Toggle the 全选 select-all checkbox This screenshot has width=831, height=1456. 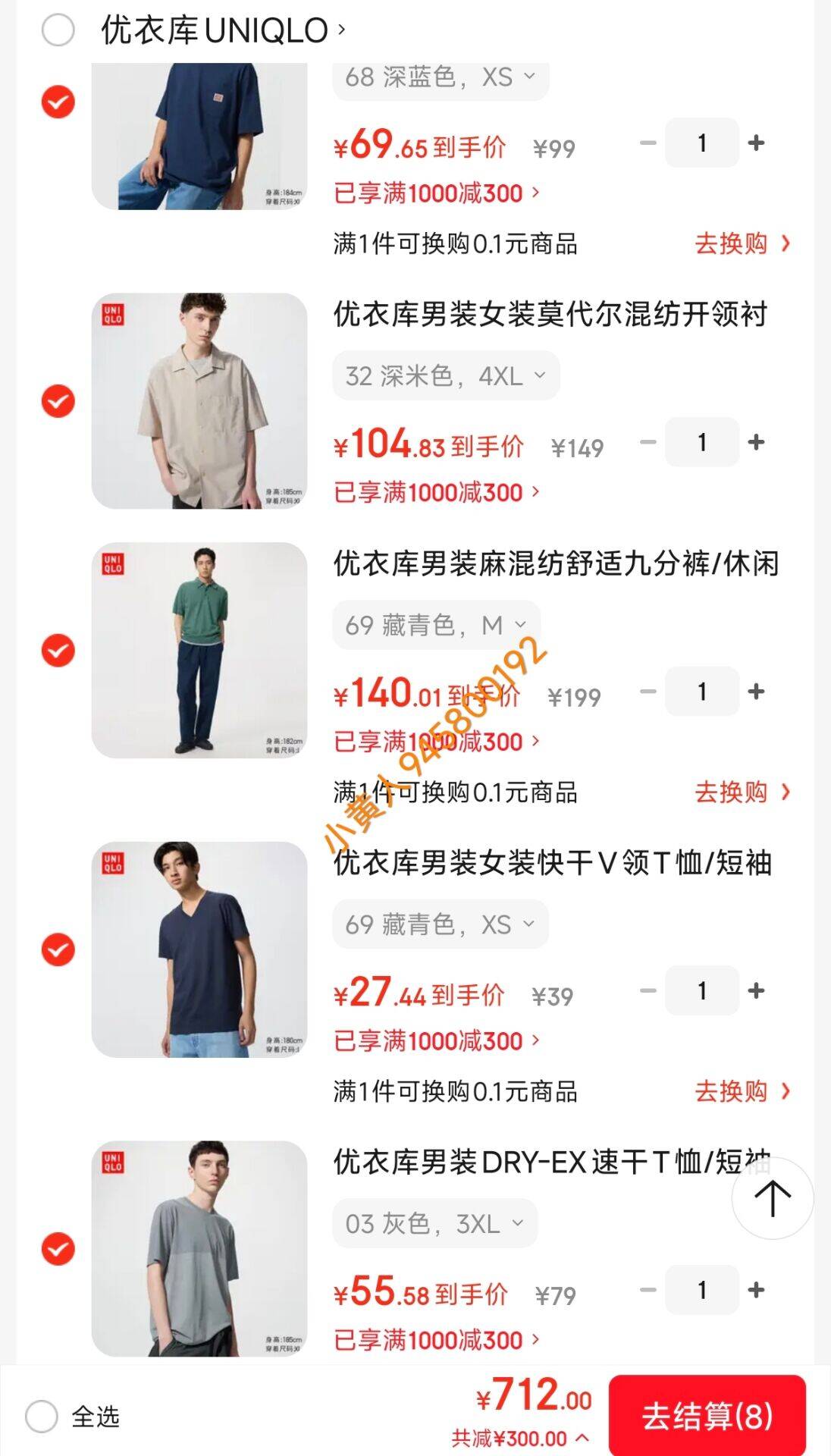tap(42, 1417)
